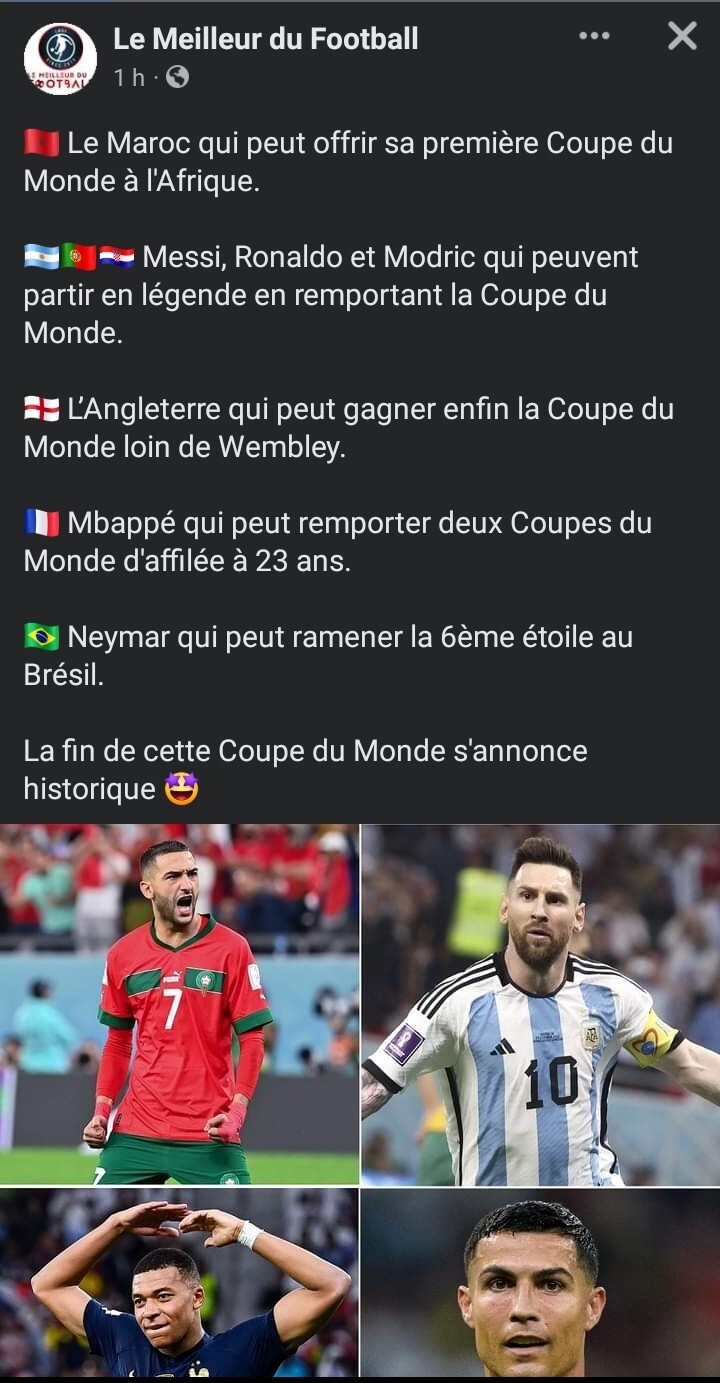The height and width of the screenshot is (1383, 720).
Task: Open the photo of the Argentina number 10 player
Action: click(x=540, y=1004)
